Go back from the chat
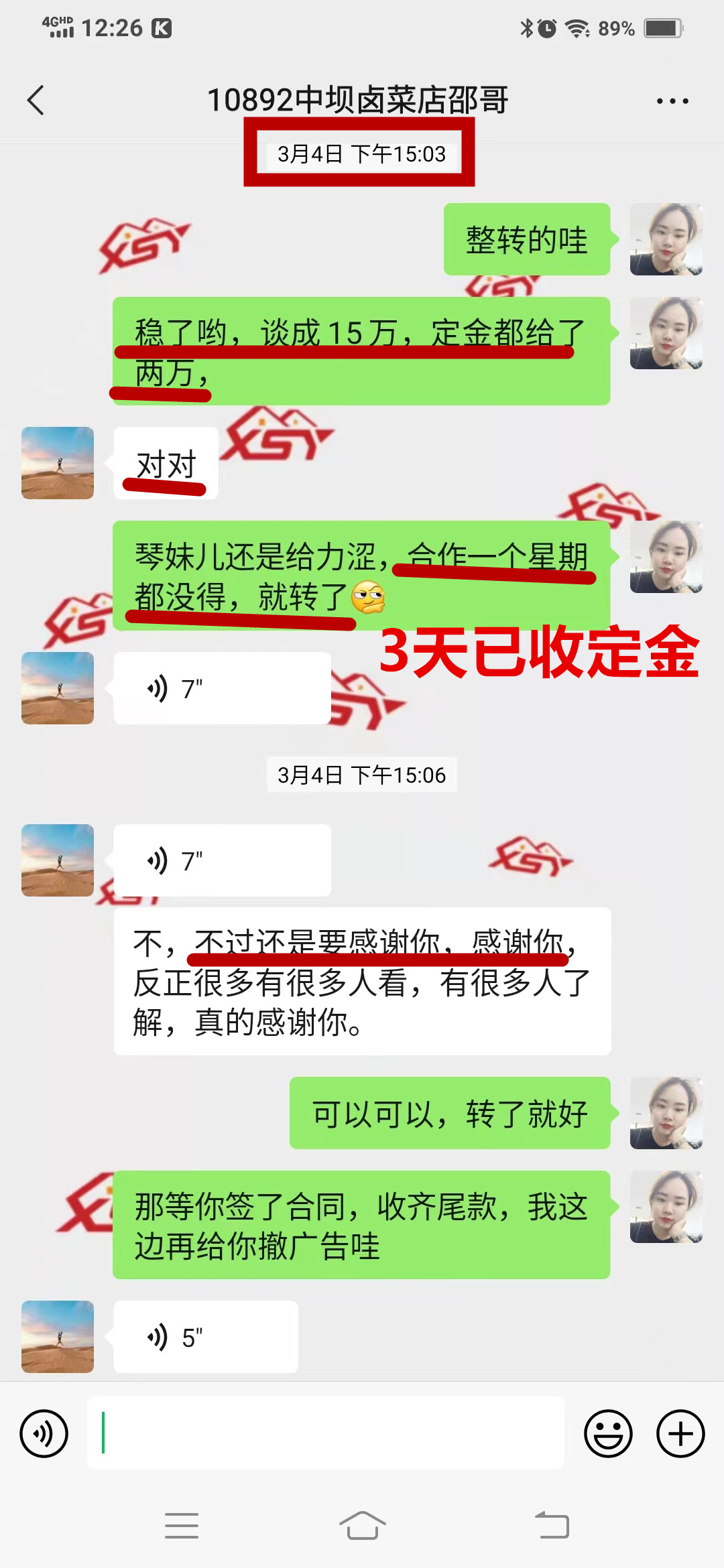 36,101
